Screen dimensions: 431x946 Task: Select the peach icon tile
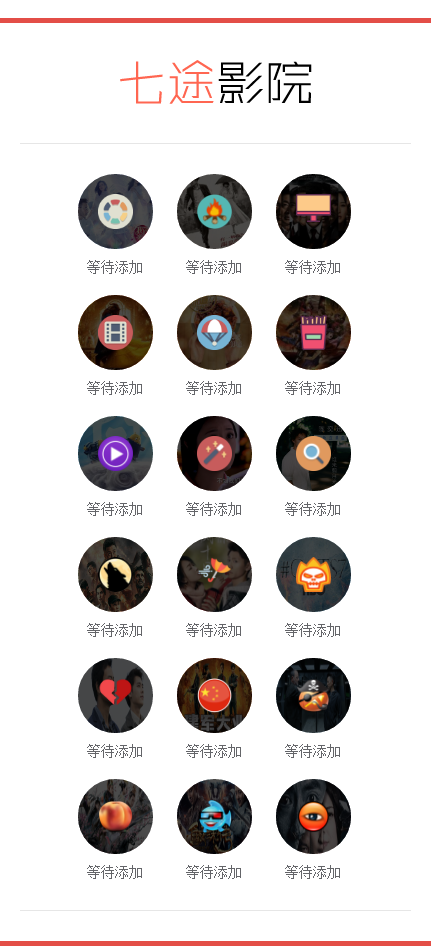click(115, 816)
